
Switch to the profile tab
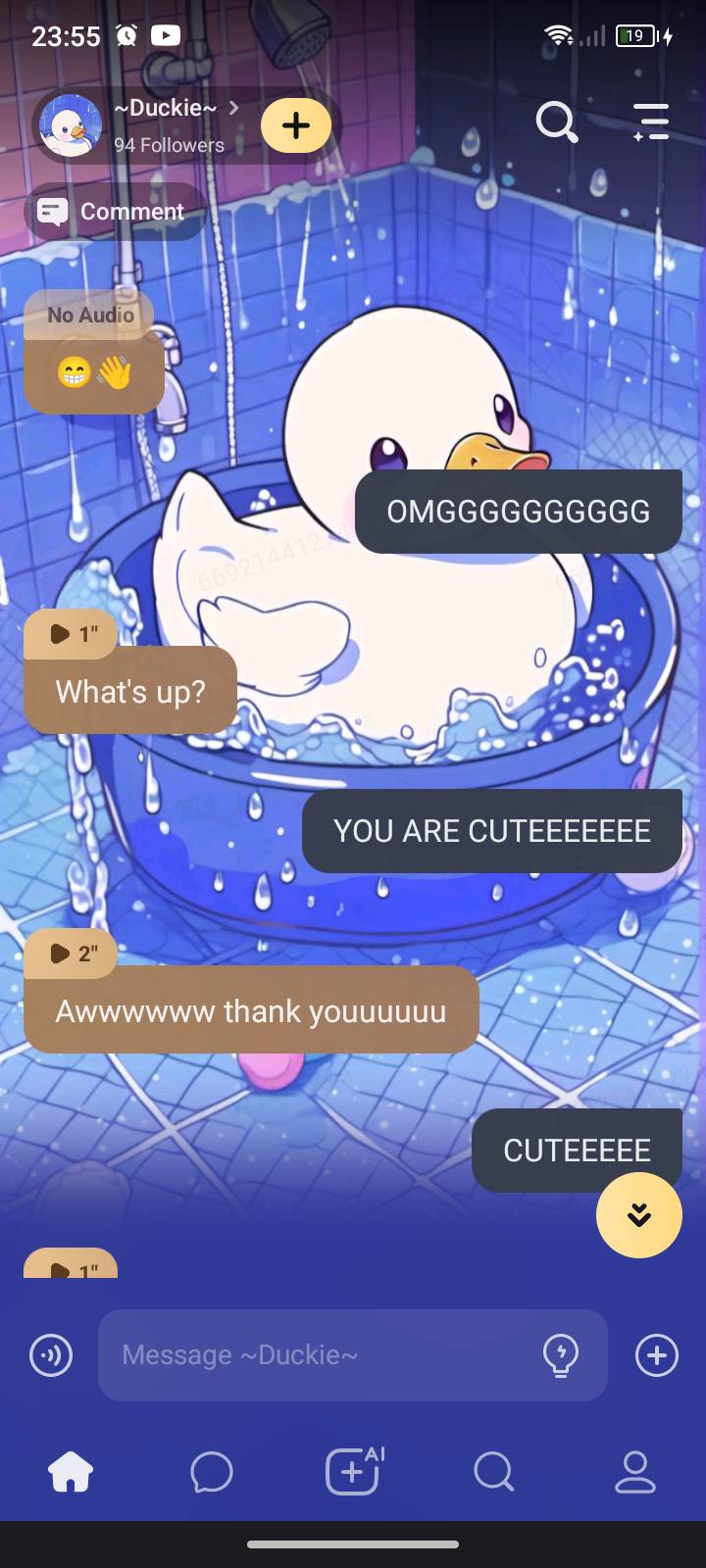click(634, 1472)
